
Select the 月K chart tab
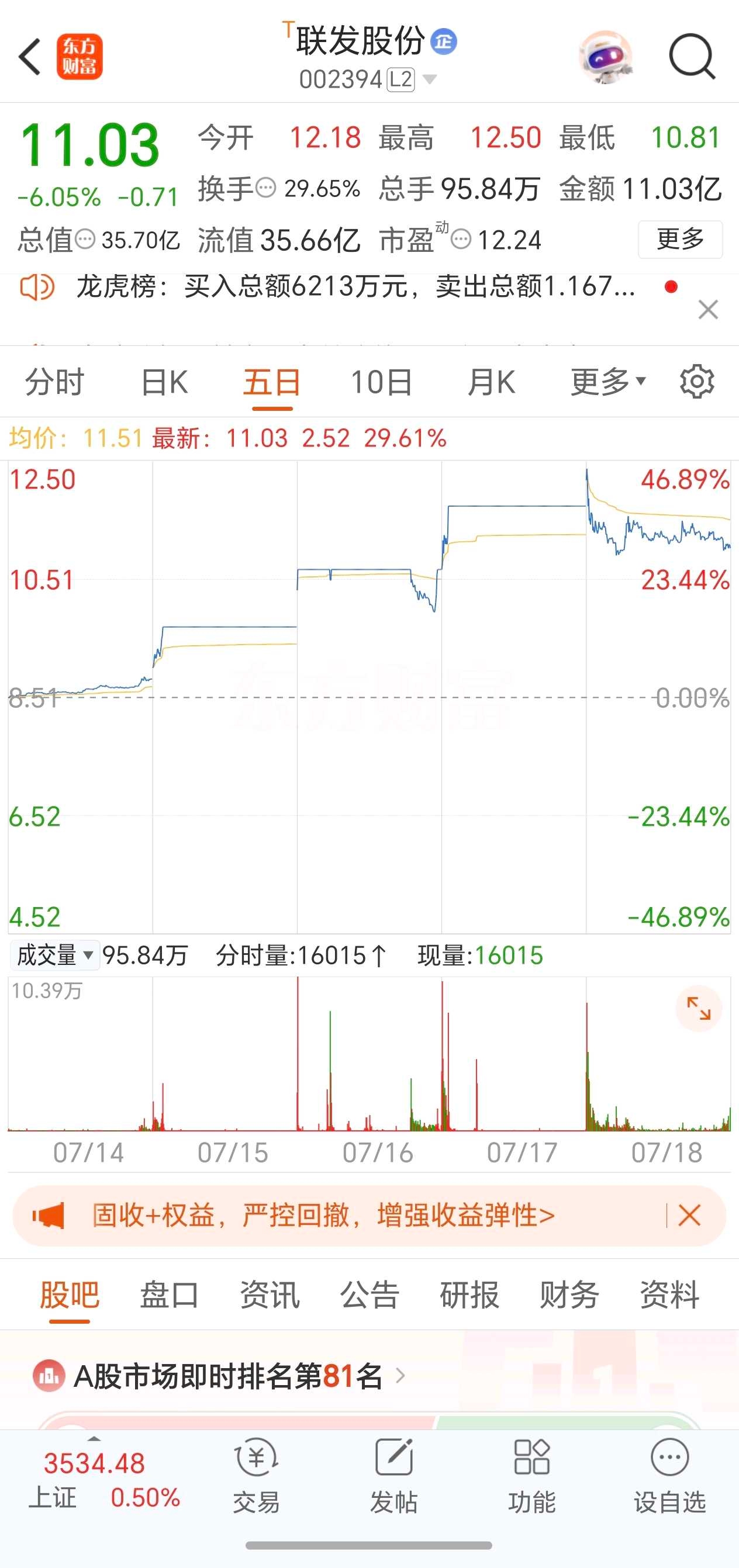tap(491, 382)
